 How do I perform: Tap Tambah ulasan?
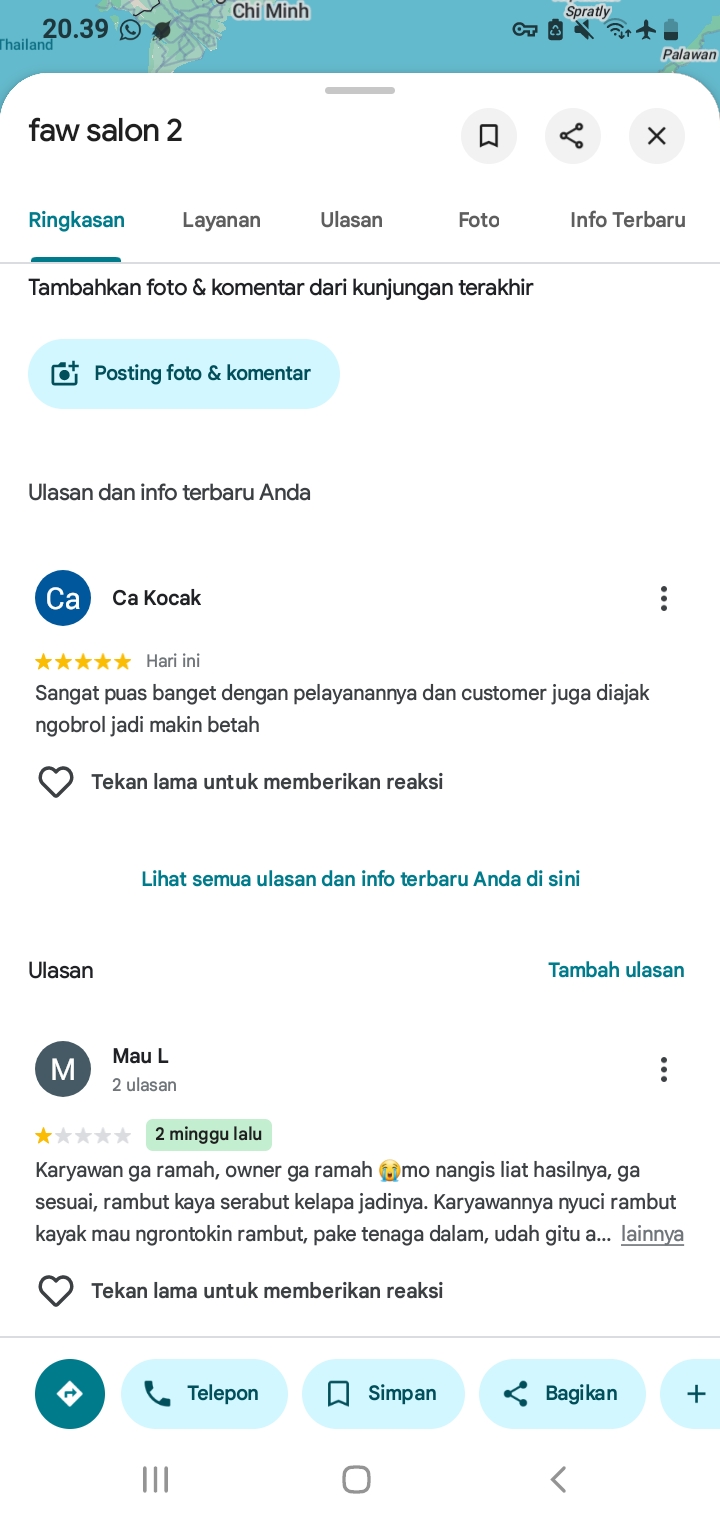tap(616, 970)
